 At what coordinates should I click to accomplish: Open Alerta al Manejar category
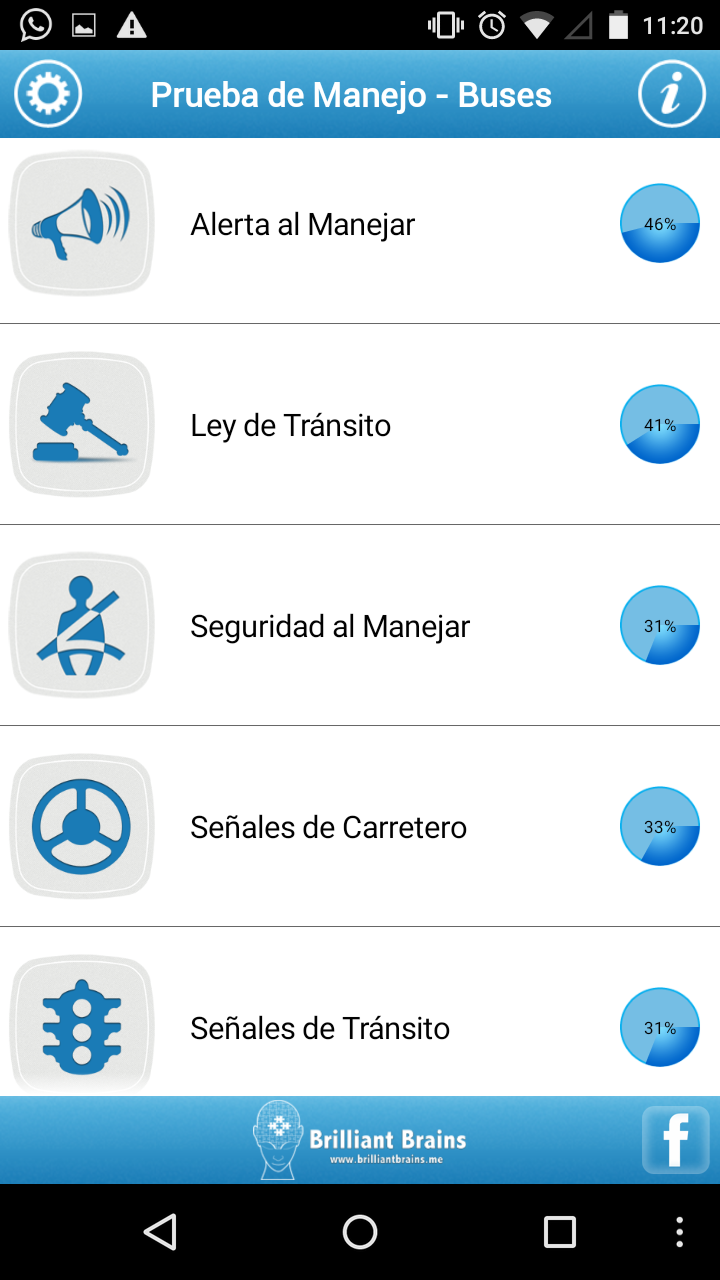click(x=302, y=225)
